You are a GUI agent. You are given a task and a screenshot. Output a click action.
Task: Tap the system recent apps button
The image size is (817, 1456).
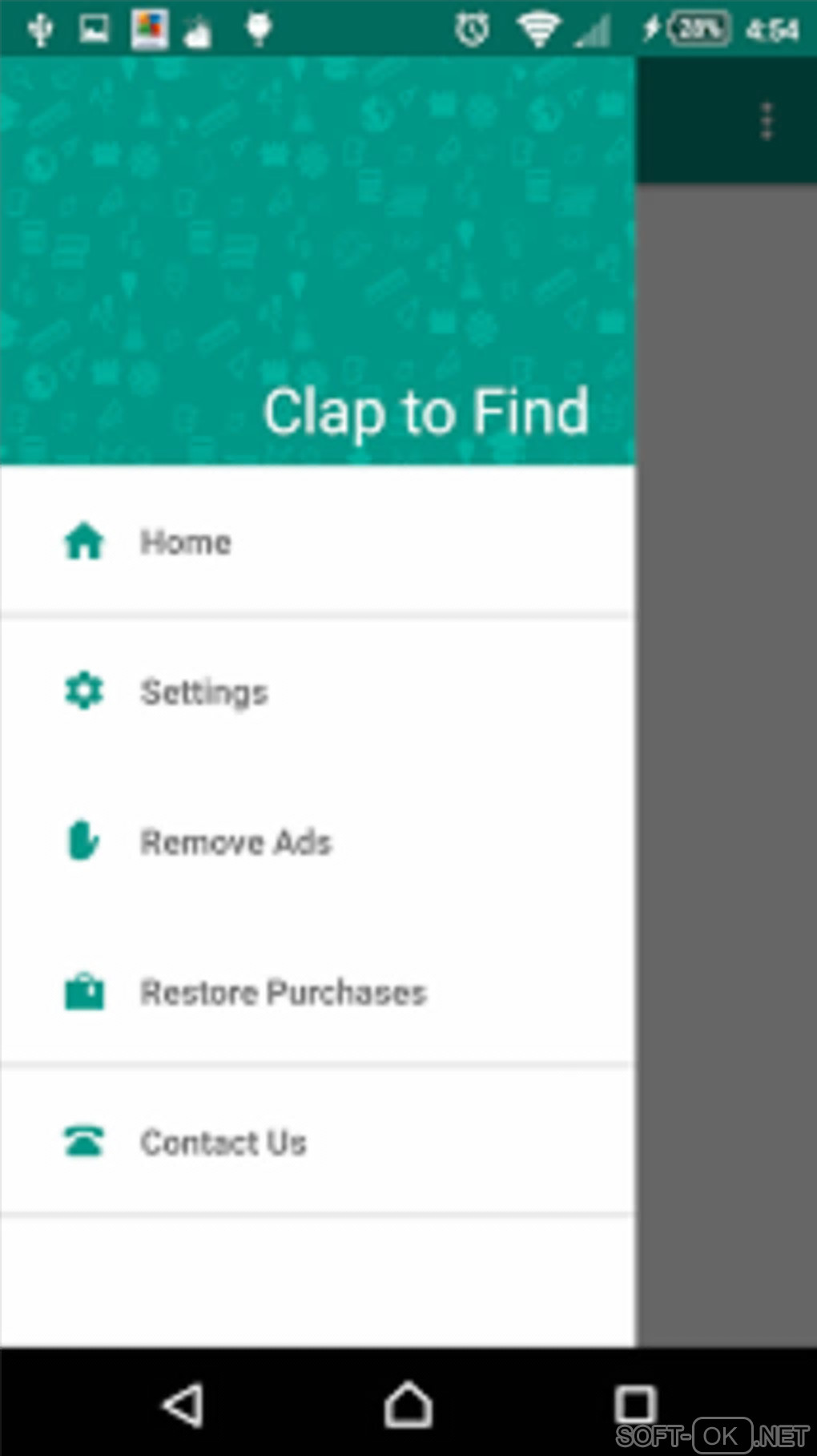[634, 1405]
